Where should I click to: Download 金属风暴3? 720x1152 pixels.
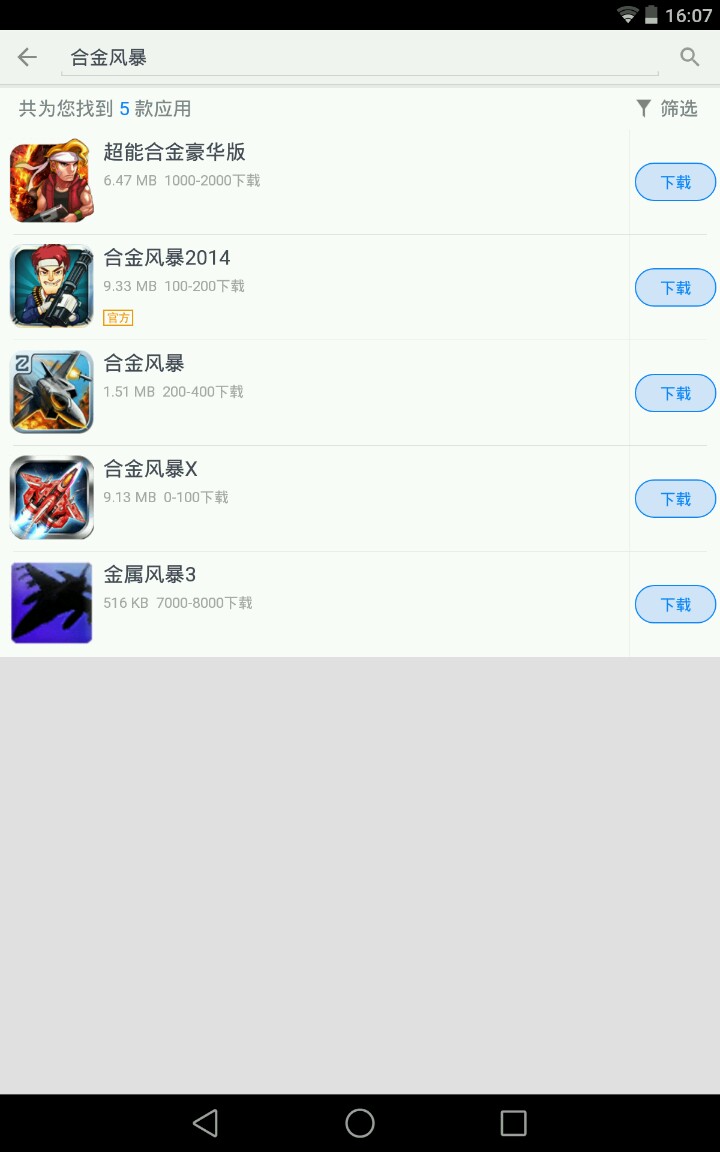[x=675, y=604]
